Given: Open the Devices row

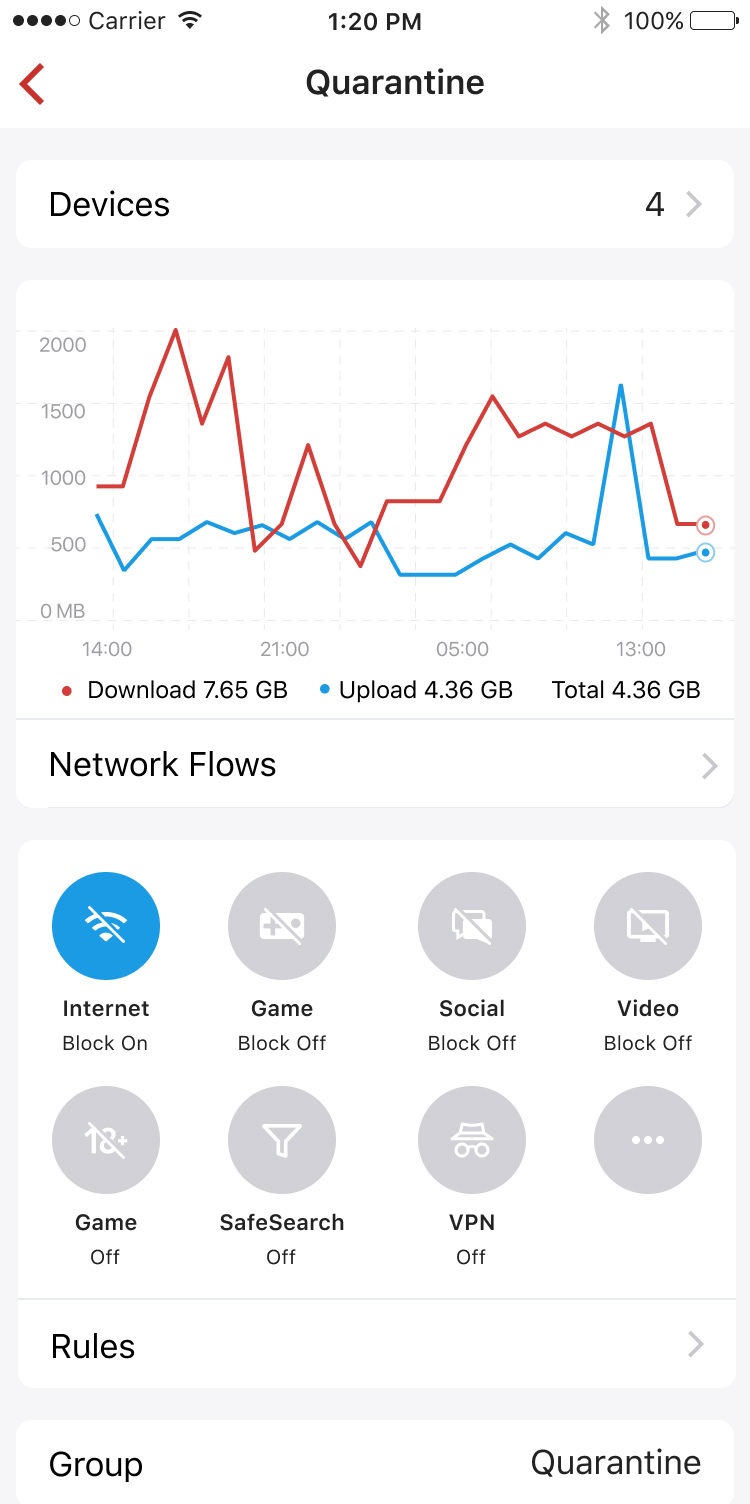Looking at the screenshot, I should pos(375,204).
